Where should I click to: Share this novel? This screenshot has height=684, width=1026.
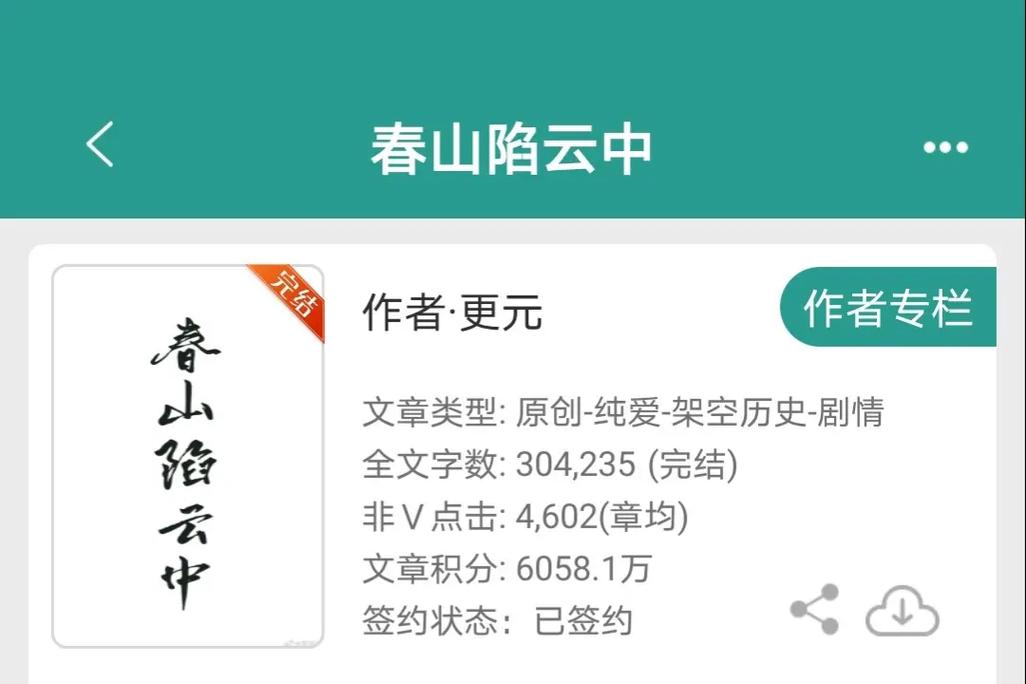coord(815,609)
